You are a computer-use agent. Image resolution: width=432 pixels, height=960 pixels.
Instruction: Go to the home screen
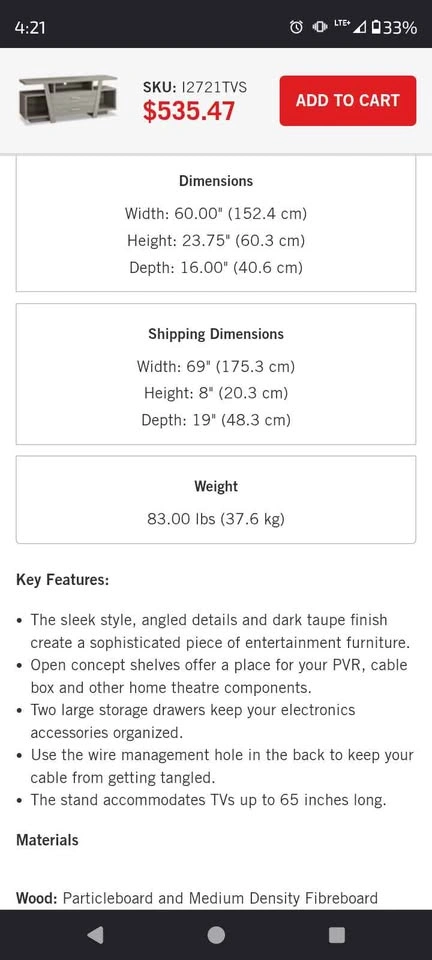click(x=216, y=934)
